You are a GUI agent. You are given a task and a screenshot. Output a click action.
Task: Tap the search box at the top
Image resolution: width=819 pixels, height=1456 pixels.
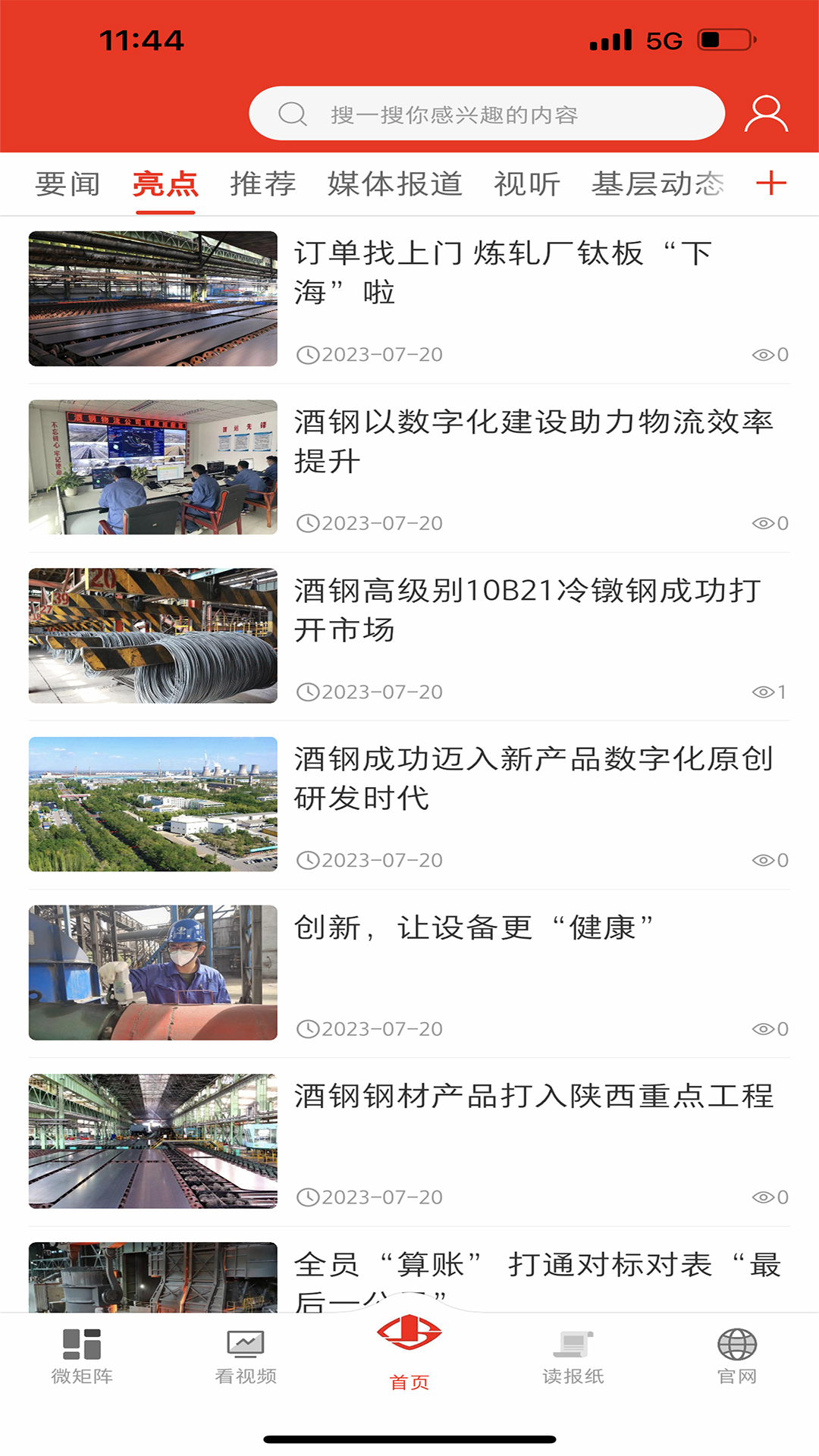click(486, 114)
